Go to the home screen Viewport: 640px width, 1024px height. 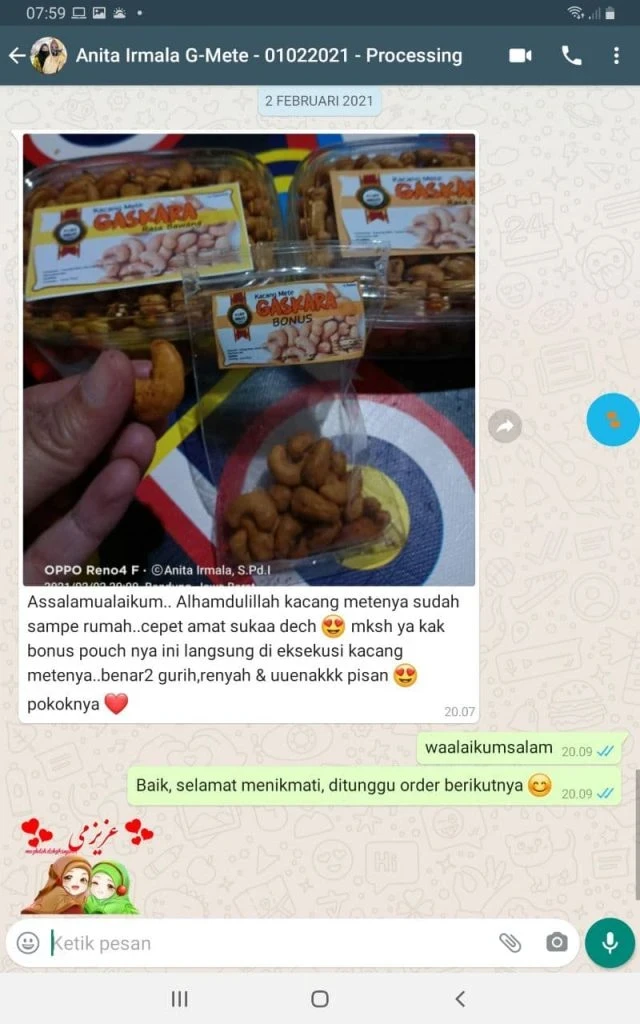pos(320,998)
